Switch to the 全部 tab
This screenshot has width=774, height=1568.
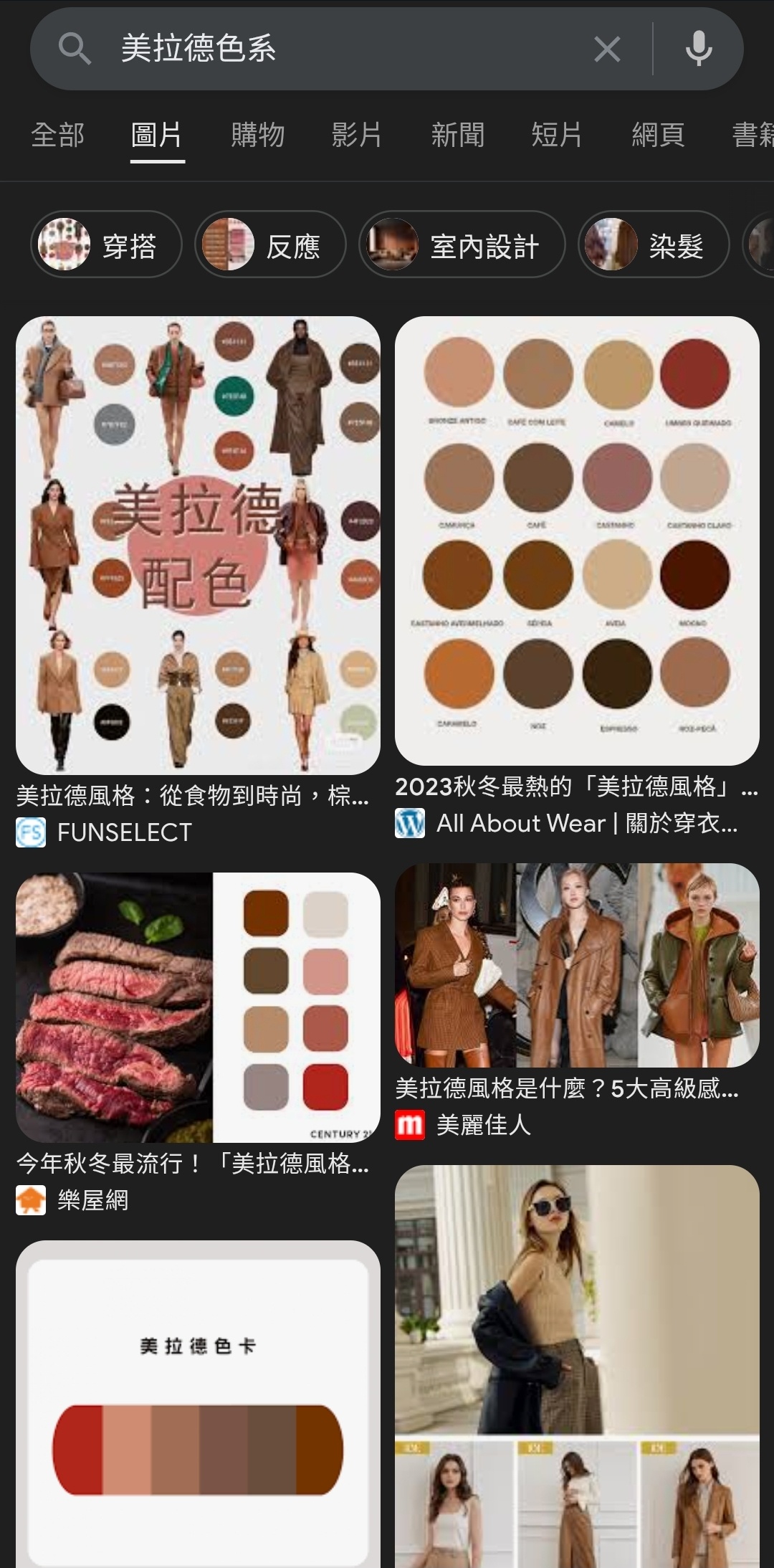pos(58,135)
